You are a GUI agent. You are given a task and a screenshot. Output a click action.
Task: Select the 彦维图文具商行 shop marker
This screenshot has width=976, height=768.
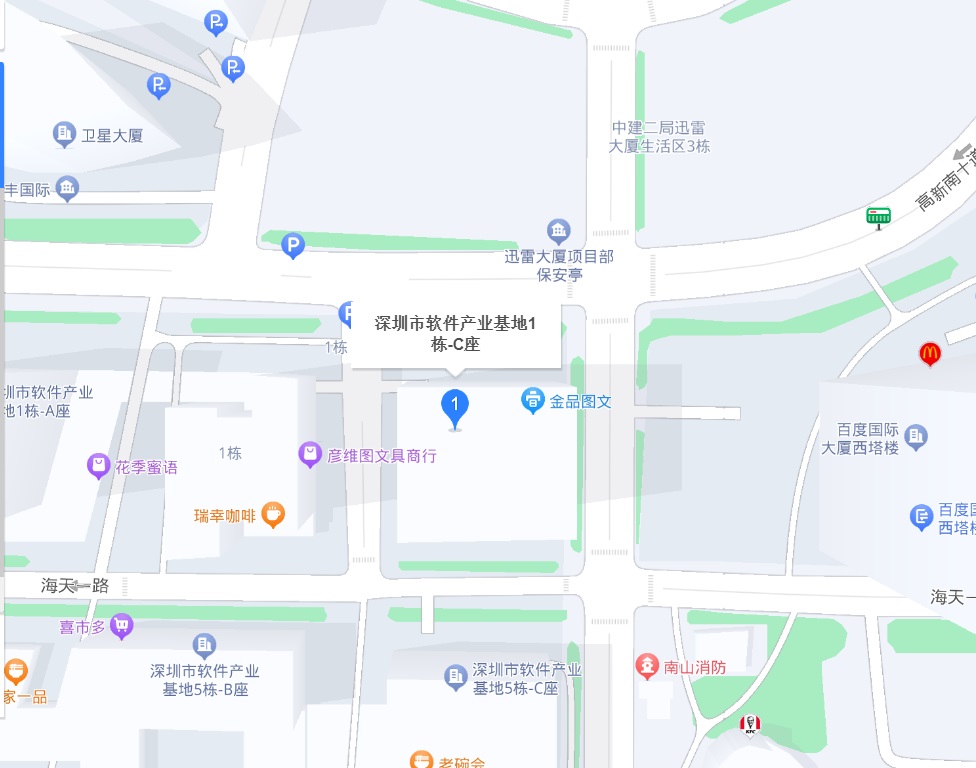coord(311,455)
